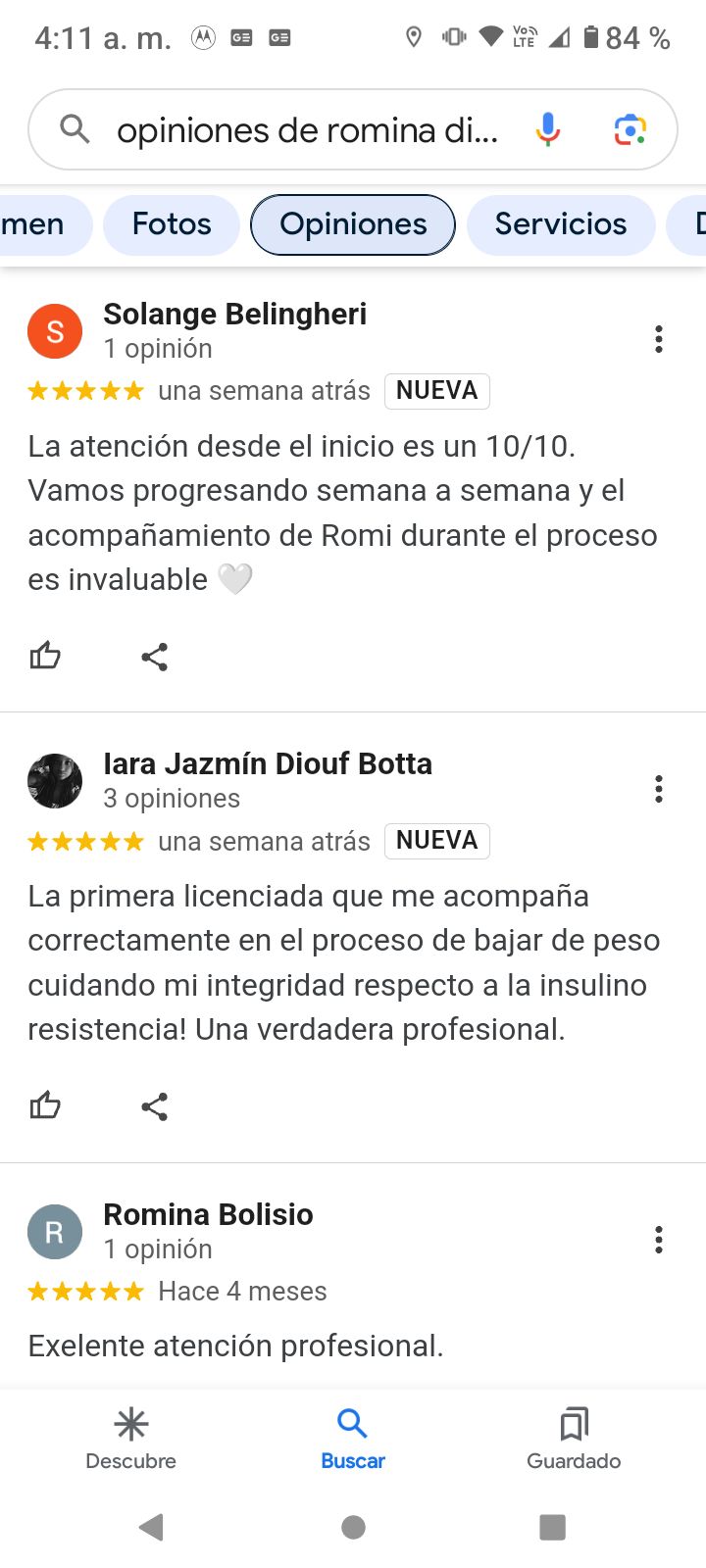This screenshot has width=706, height=1568.
Task: Share Solange Belingheri's review
Action: coord(154,657)
